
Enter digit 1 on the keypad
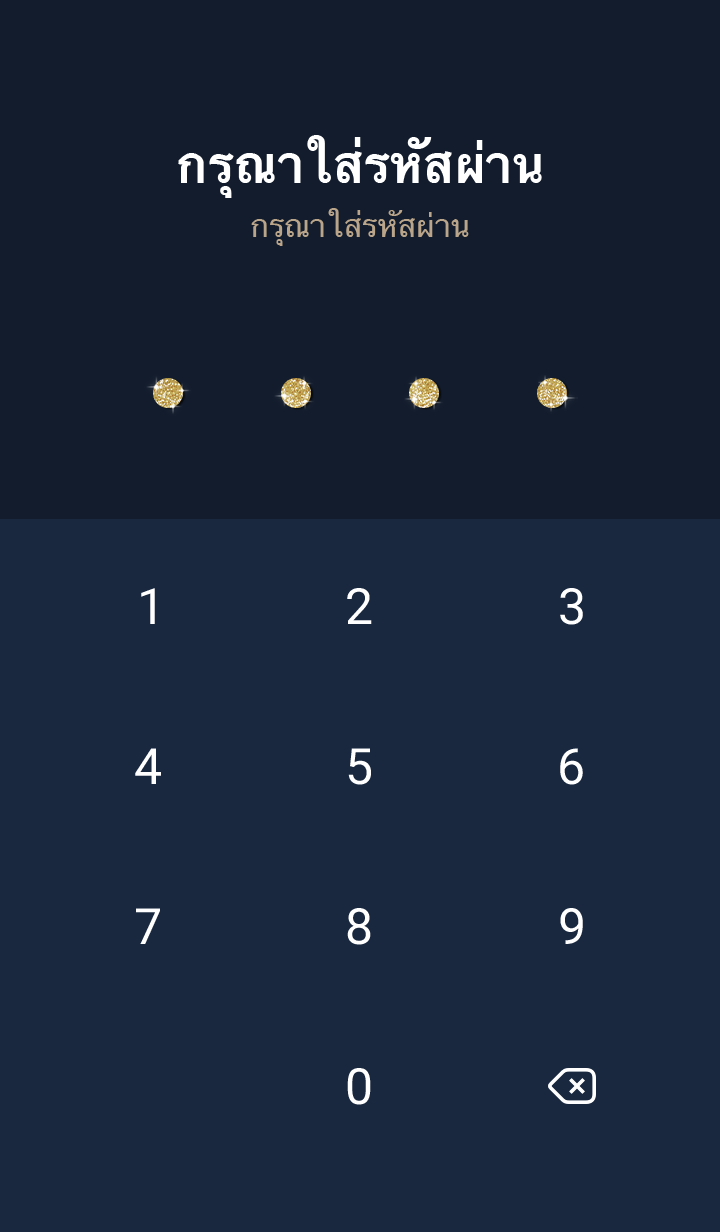[x=149, y=607]
